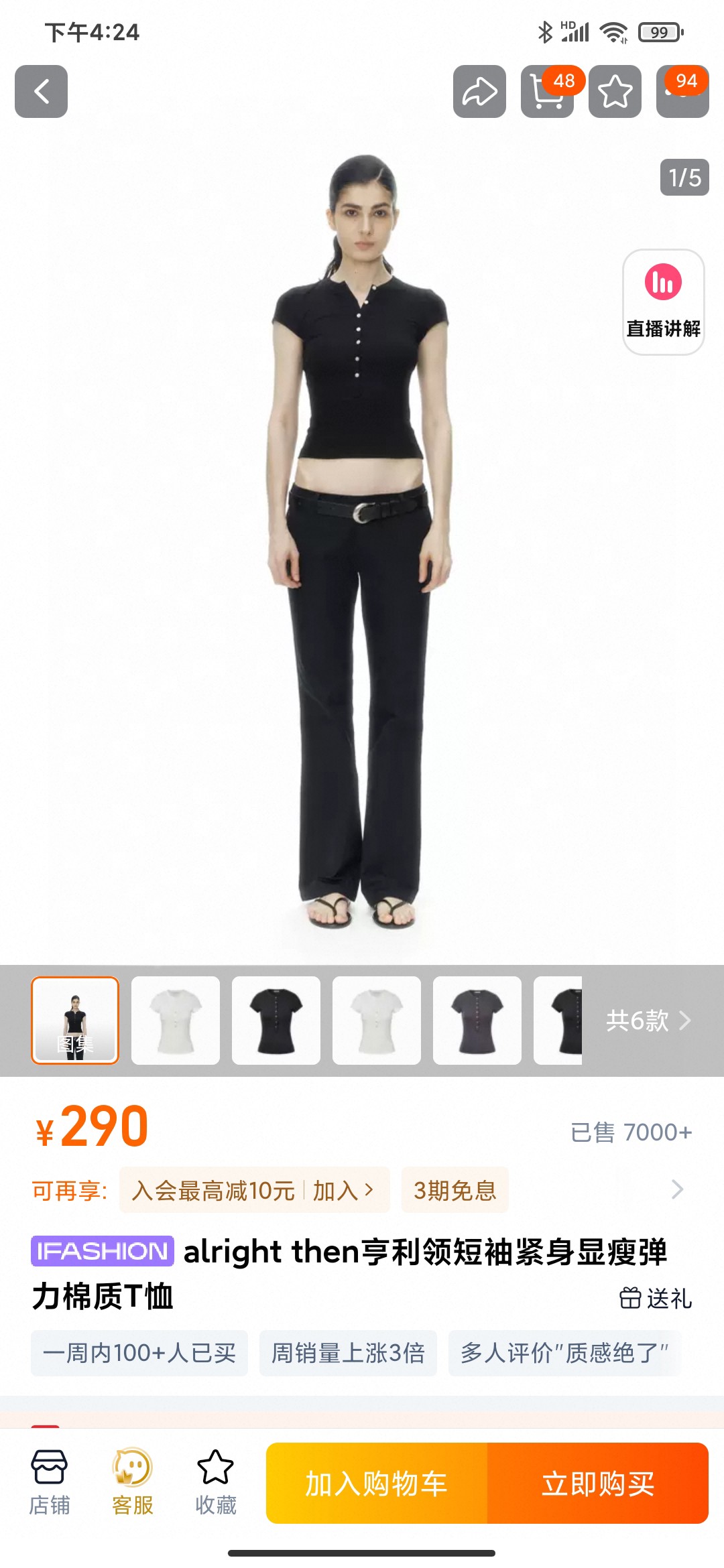Open 直播讲解 live explanation
This screenshot has width=724, height=1568.
click(663, 302)
